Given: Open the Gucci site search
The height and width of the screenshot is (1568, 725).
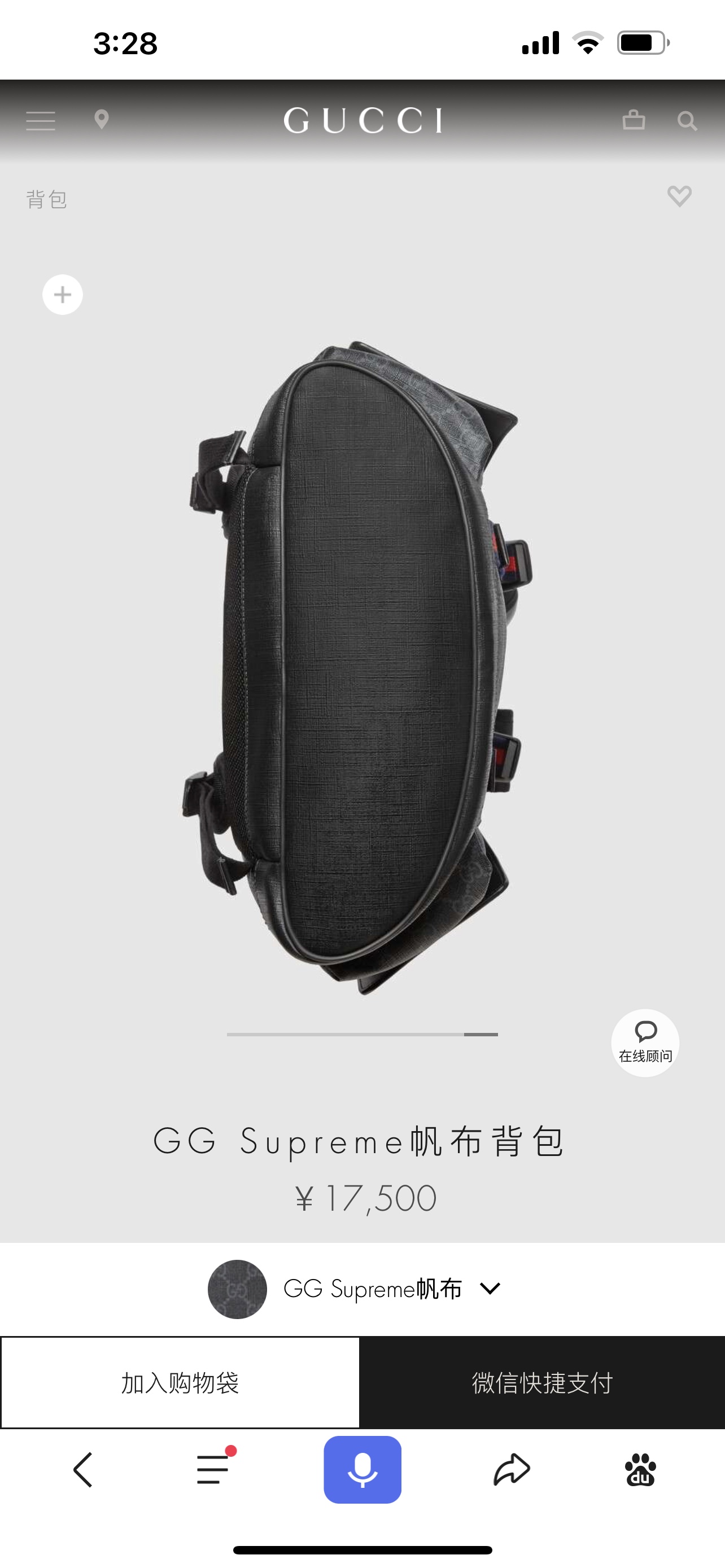Looking at the screenshot, I should [687, 121].
